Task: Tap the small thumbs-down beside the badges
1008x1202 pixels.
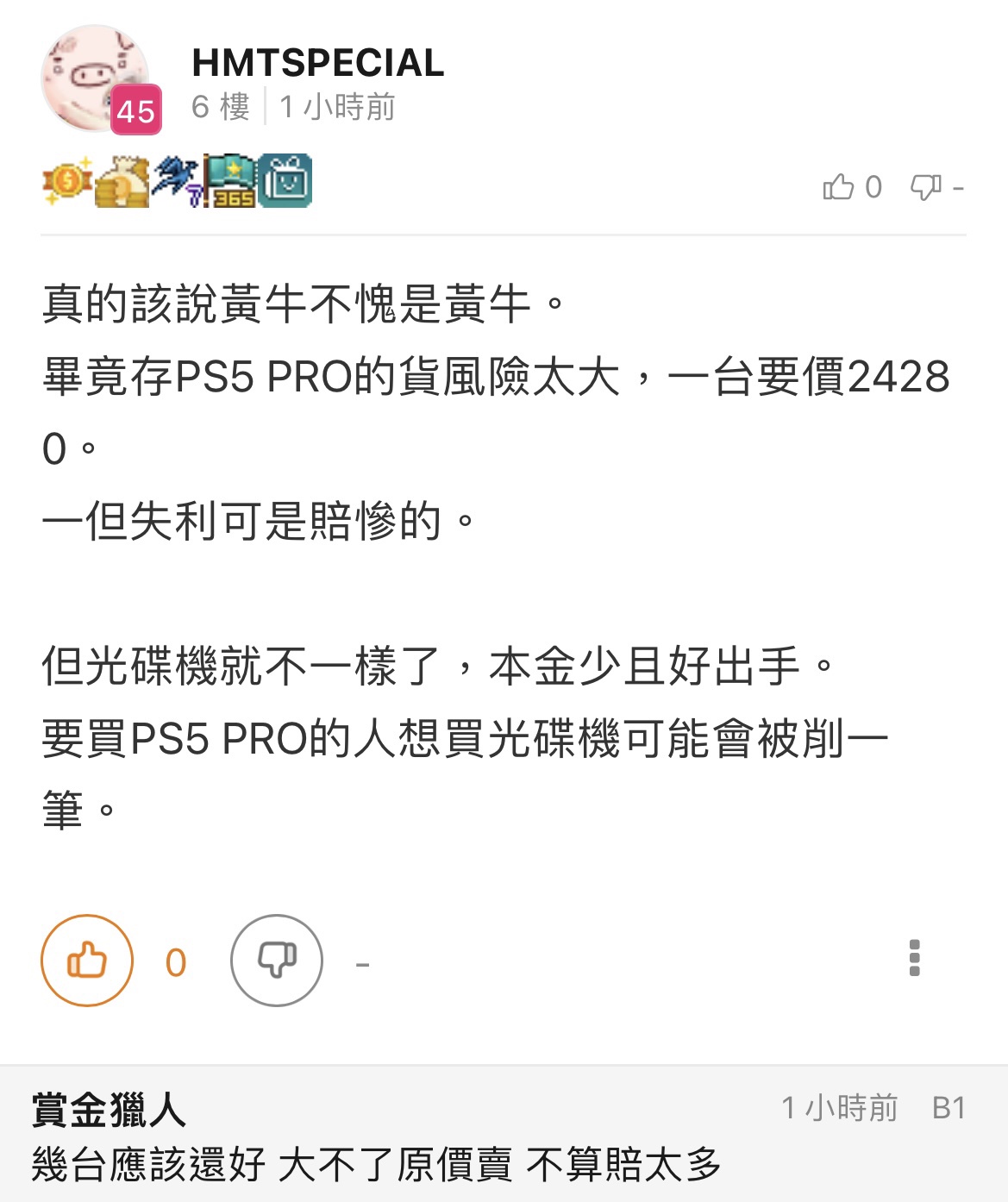Action: tap(926, 186)
